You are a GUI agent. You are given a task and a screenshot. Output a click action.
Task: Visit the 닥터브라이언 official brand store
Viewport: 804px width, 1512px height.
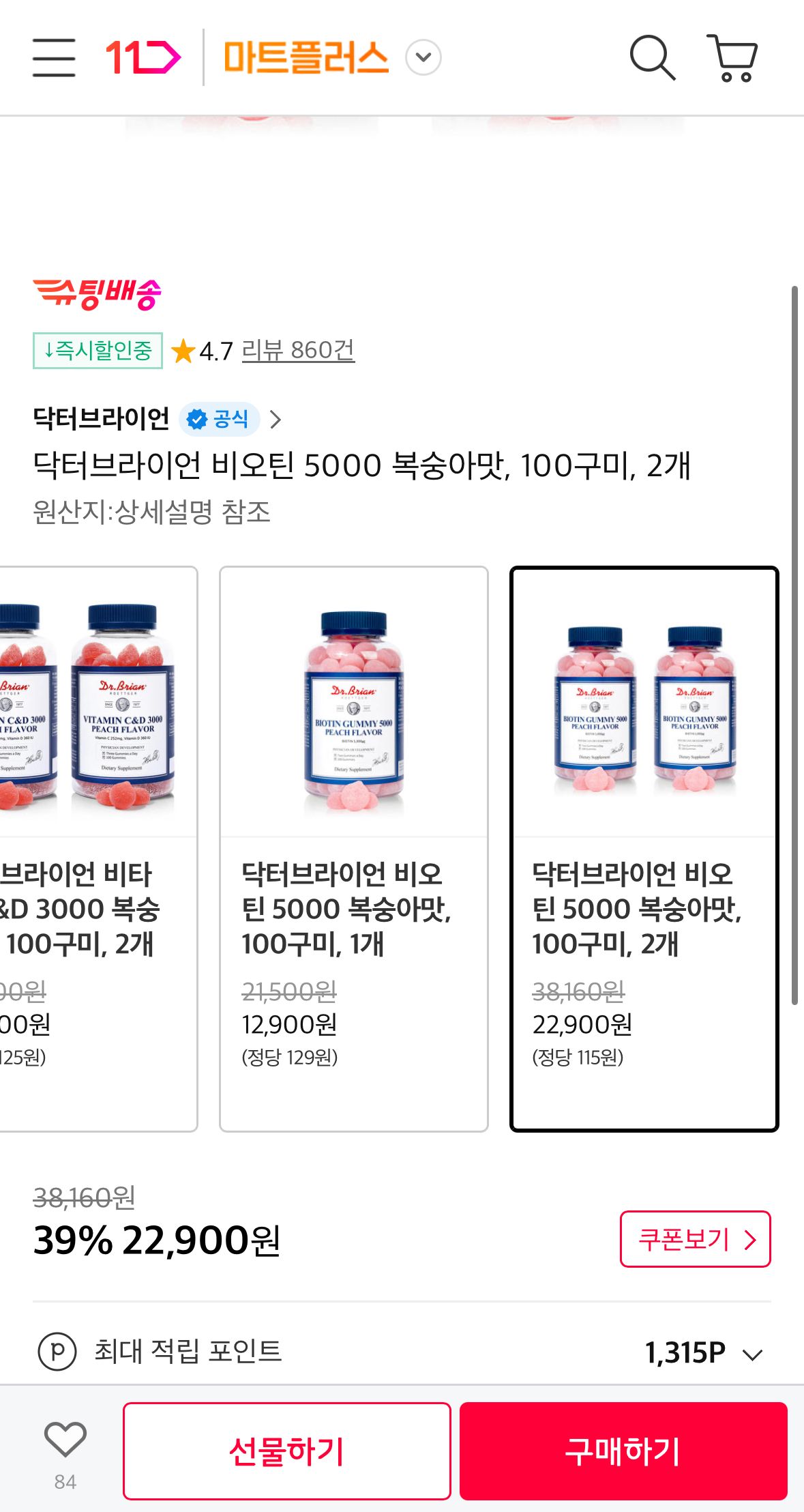point(157,419)
